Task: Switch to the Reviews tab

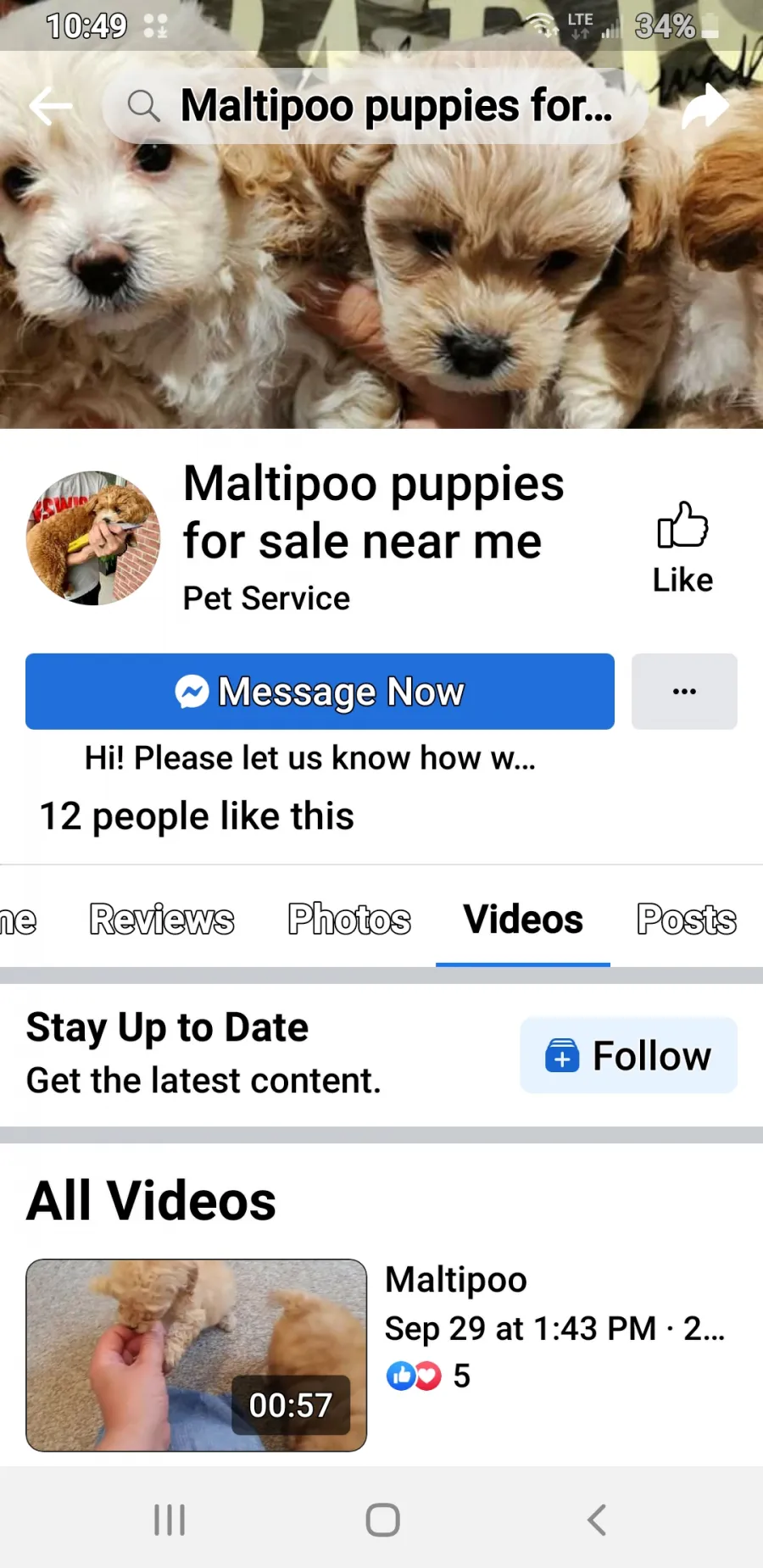Action: click(162, 920)
